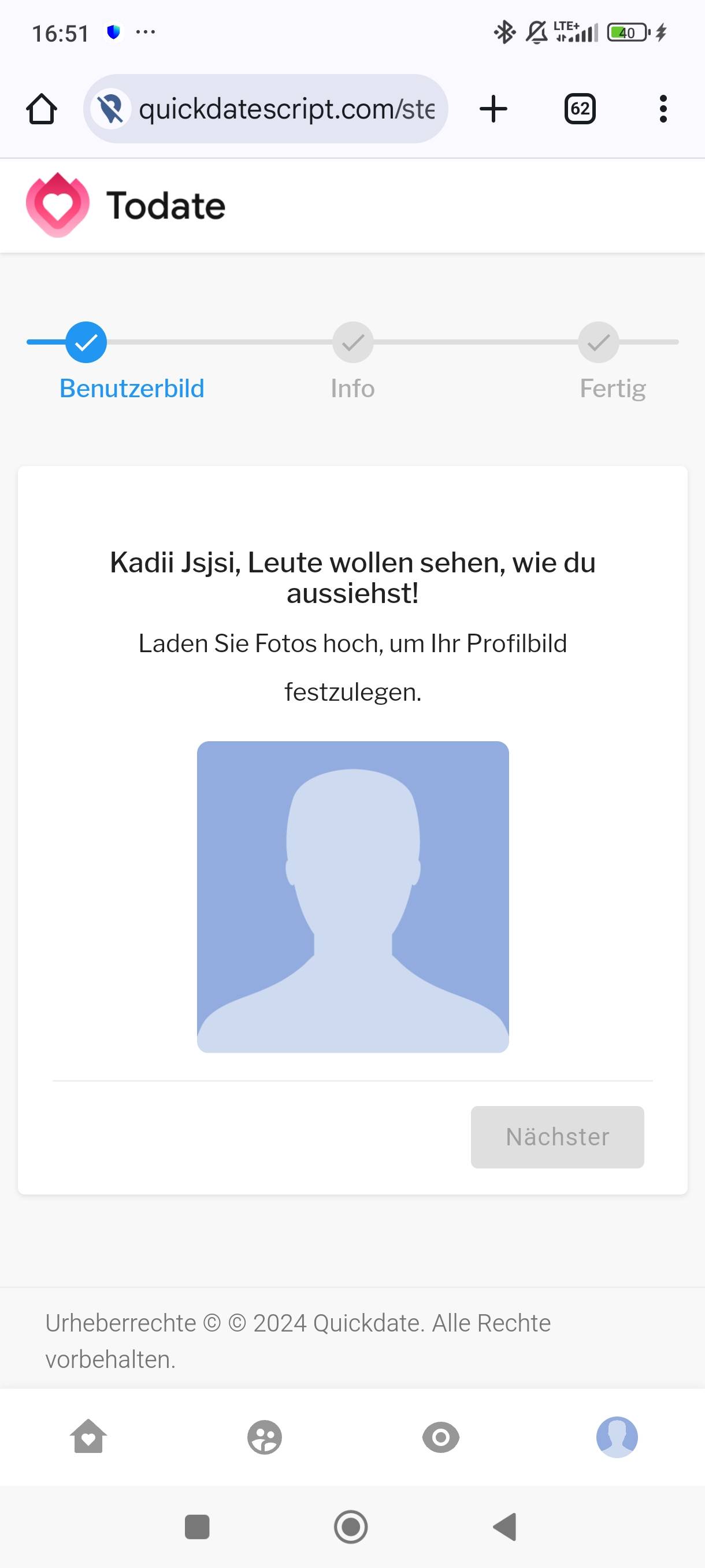
Task: Open the matches tab in bottom navigation
Action: [265, 1437]
